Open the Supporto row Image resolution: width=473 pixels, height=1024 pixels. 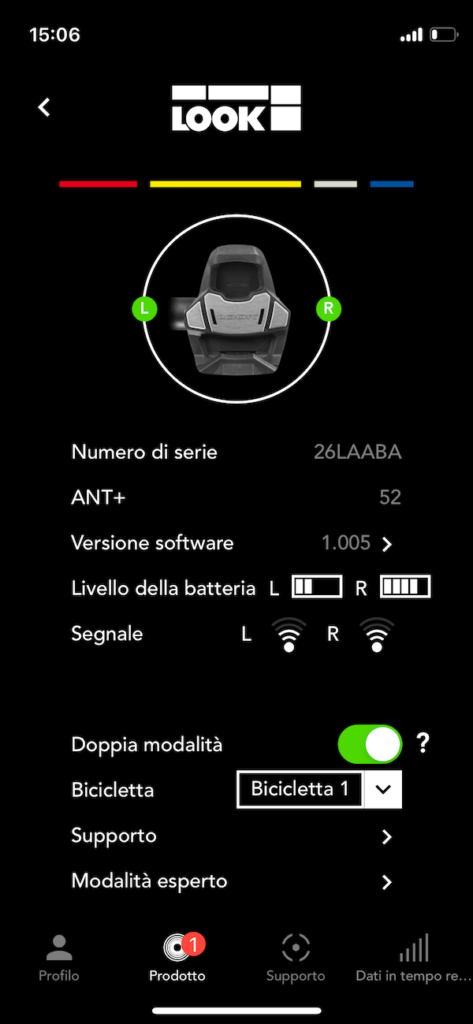pyautogui.click(x=236, y=836)
